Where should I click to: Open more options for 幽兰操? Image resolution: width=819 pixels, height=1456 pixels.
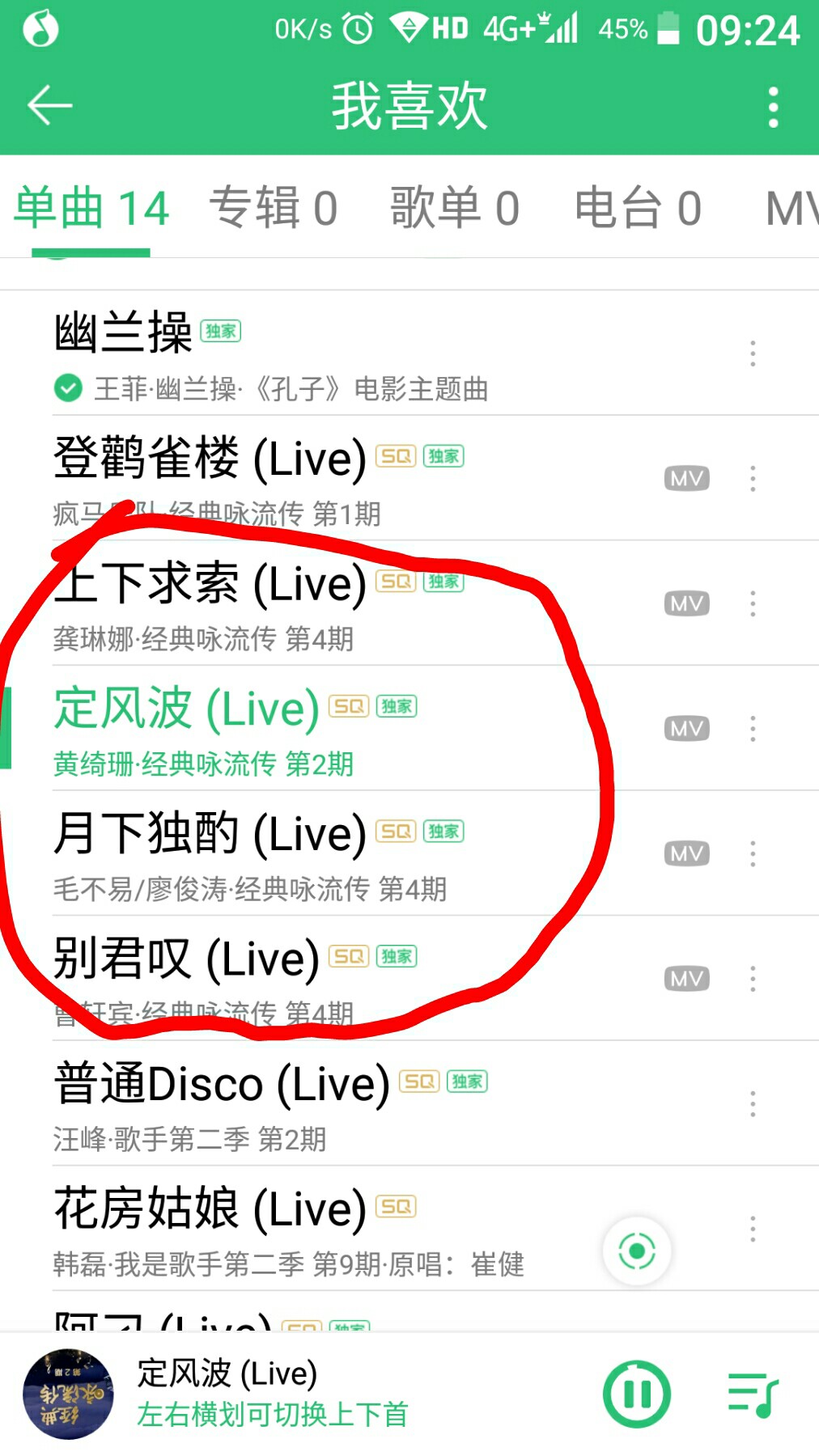coord(753,353)
